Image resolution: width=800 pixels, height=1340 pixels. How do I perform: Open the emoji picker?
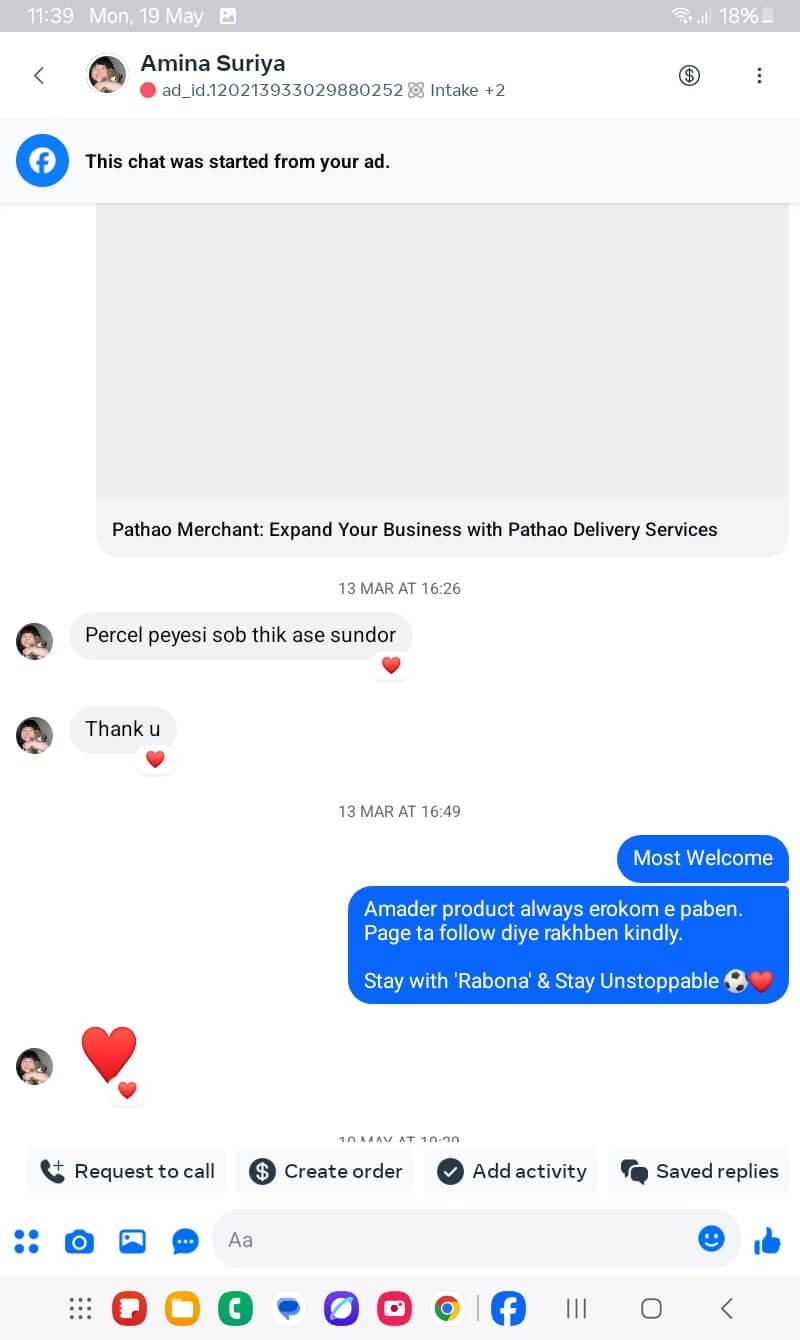pyautogui.click(x=711, y=1239)
